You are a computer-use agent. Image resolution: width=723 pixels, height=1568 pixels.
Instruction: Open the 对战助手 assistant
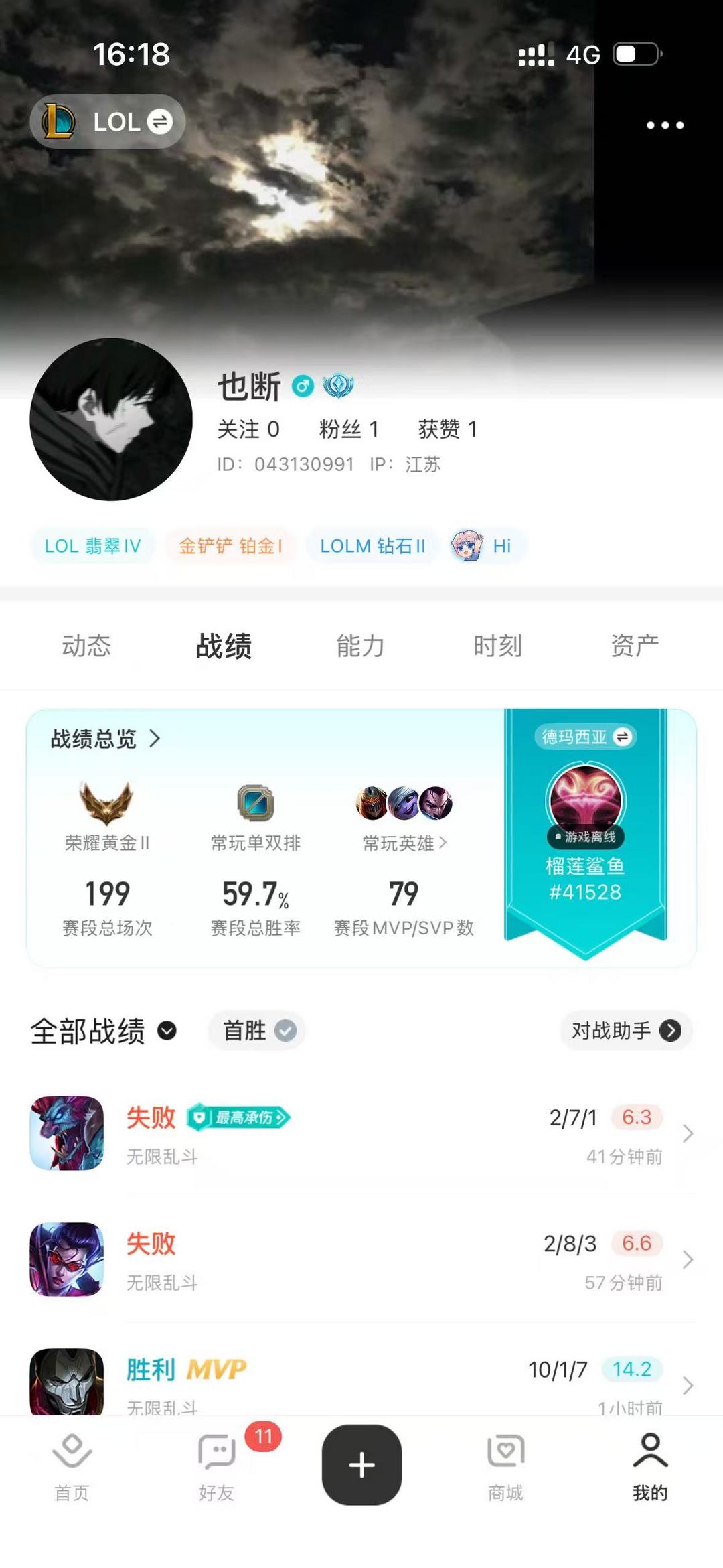coord(626,1031)
